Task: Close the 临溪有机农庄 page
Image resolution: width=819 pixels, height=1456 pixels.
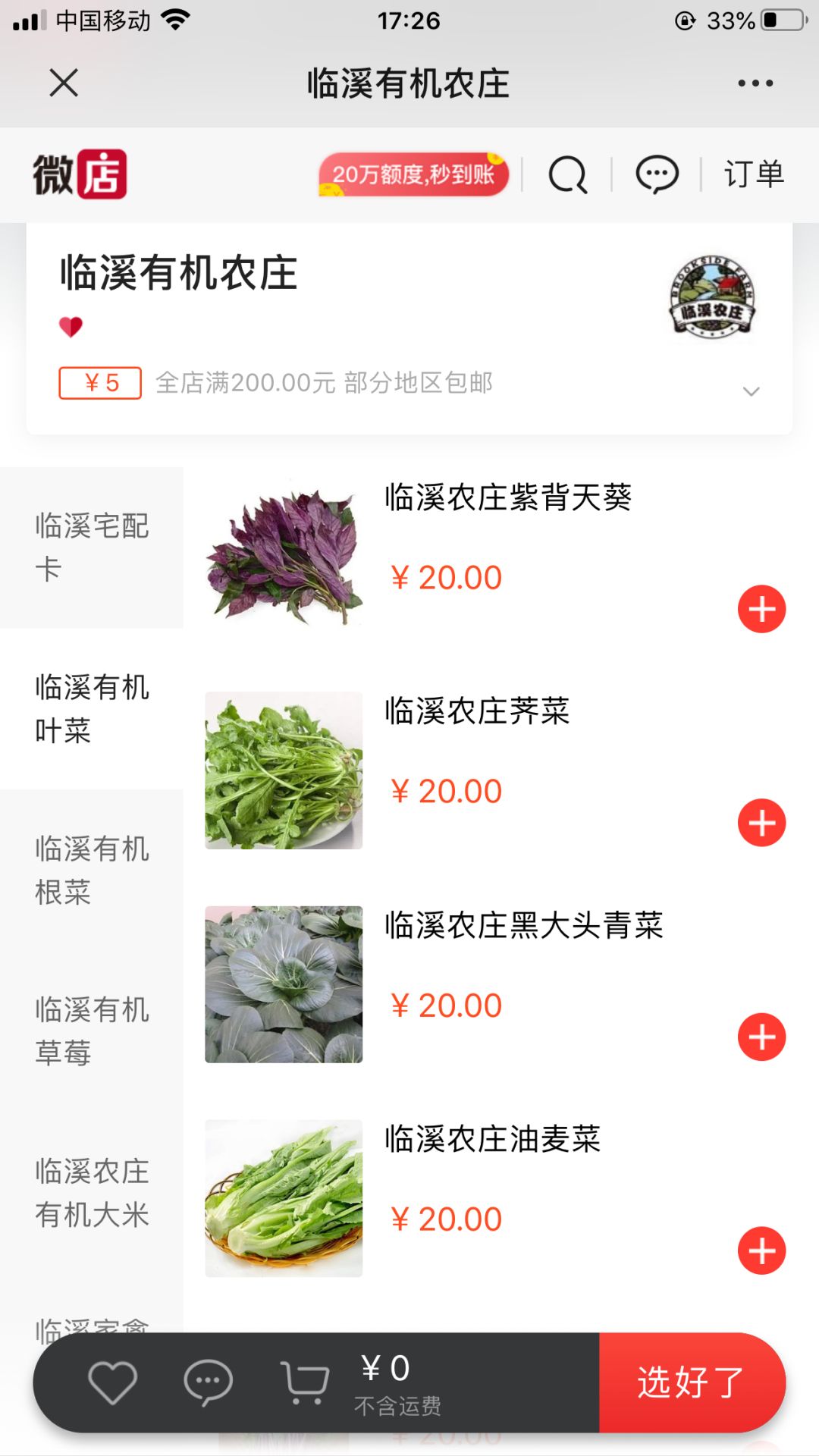Action: coord(64,83)
